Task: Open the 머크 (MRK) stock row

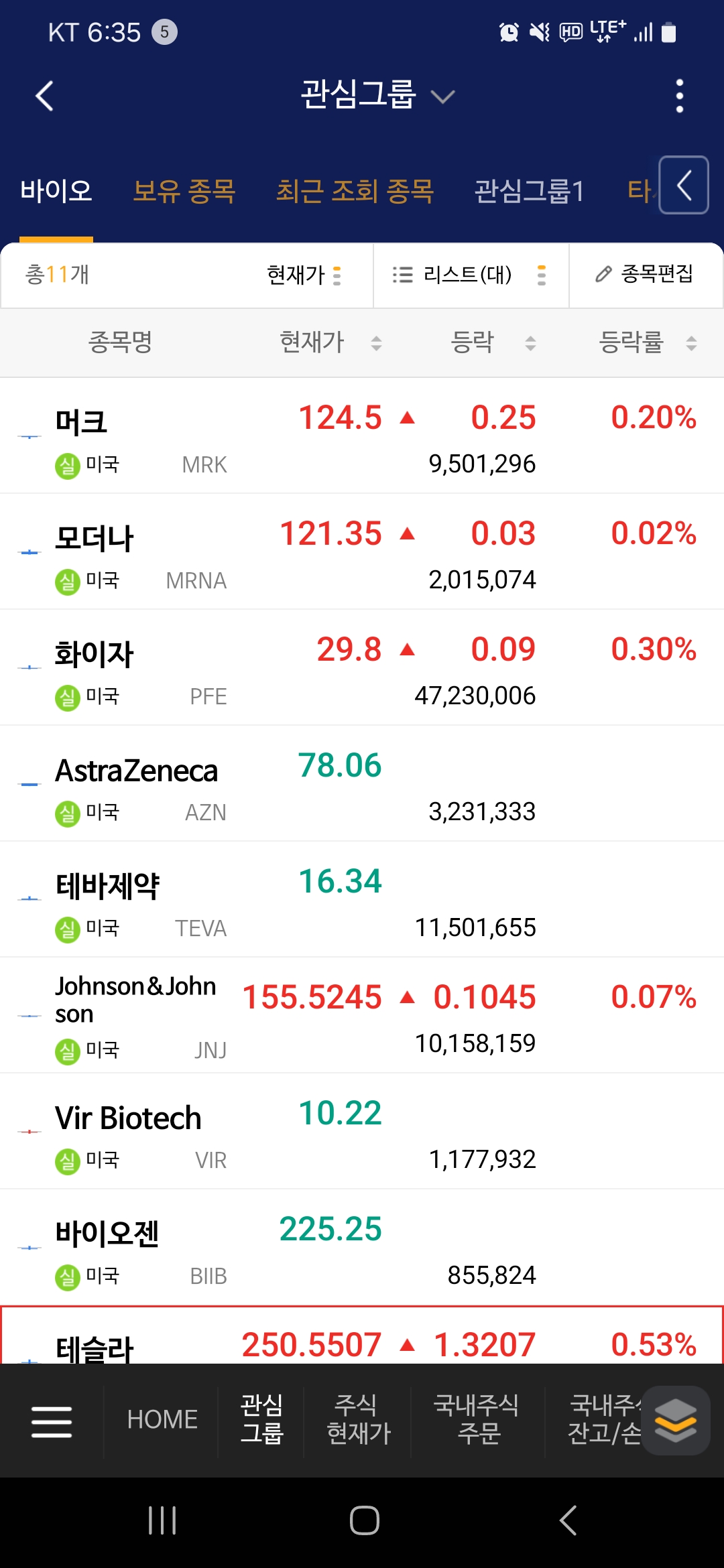Action: point(362,436)
